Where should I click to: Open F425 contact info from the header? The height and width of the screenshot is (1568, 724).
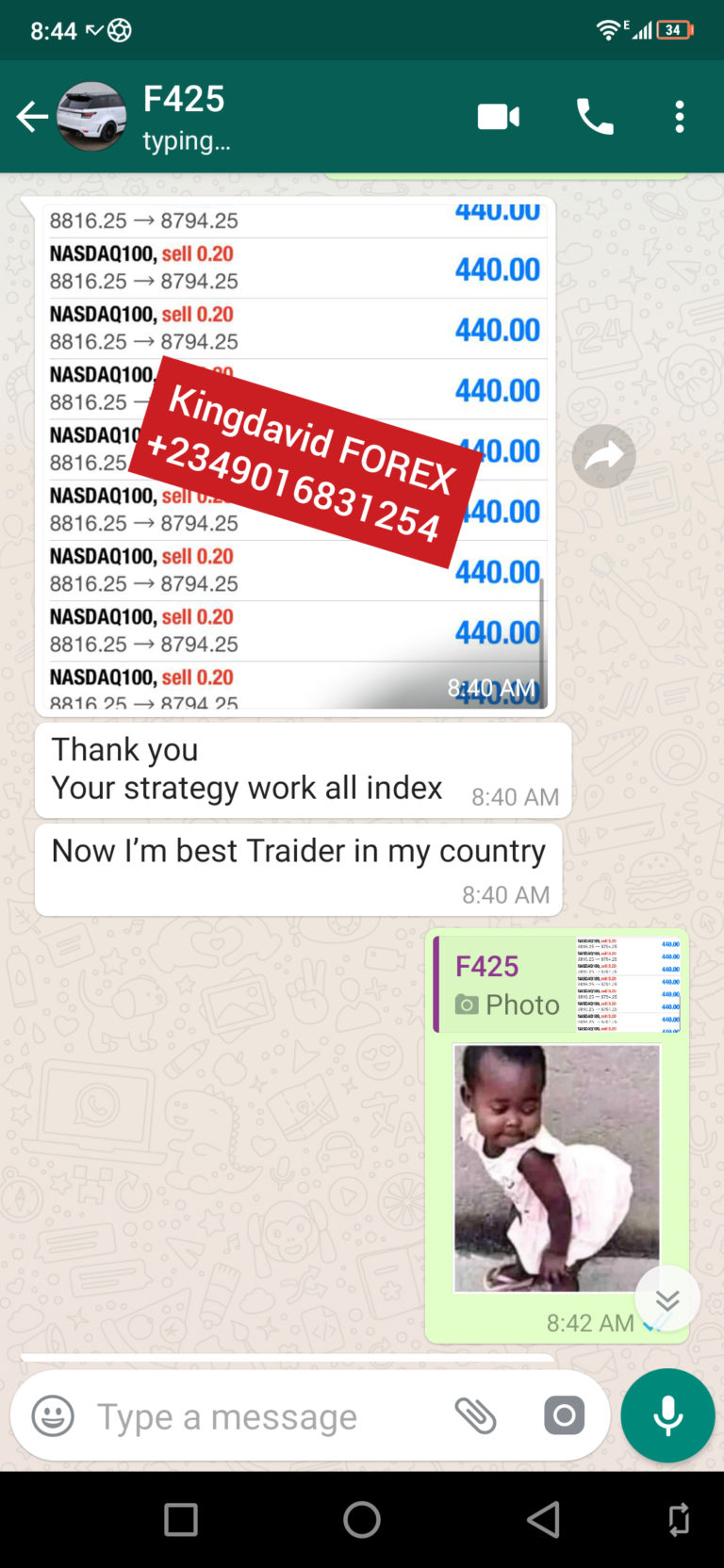184,115
